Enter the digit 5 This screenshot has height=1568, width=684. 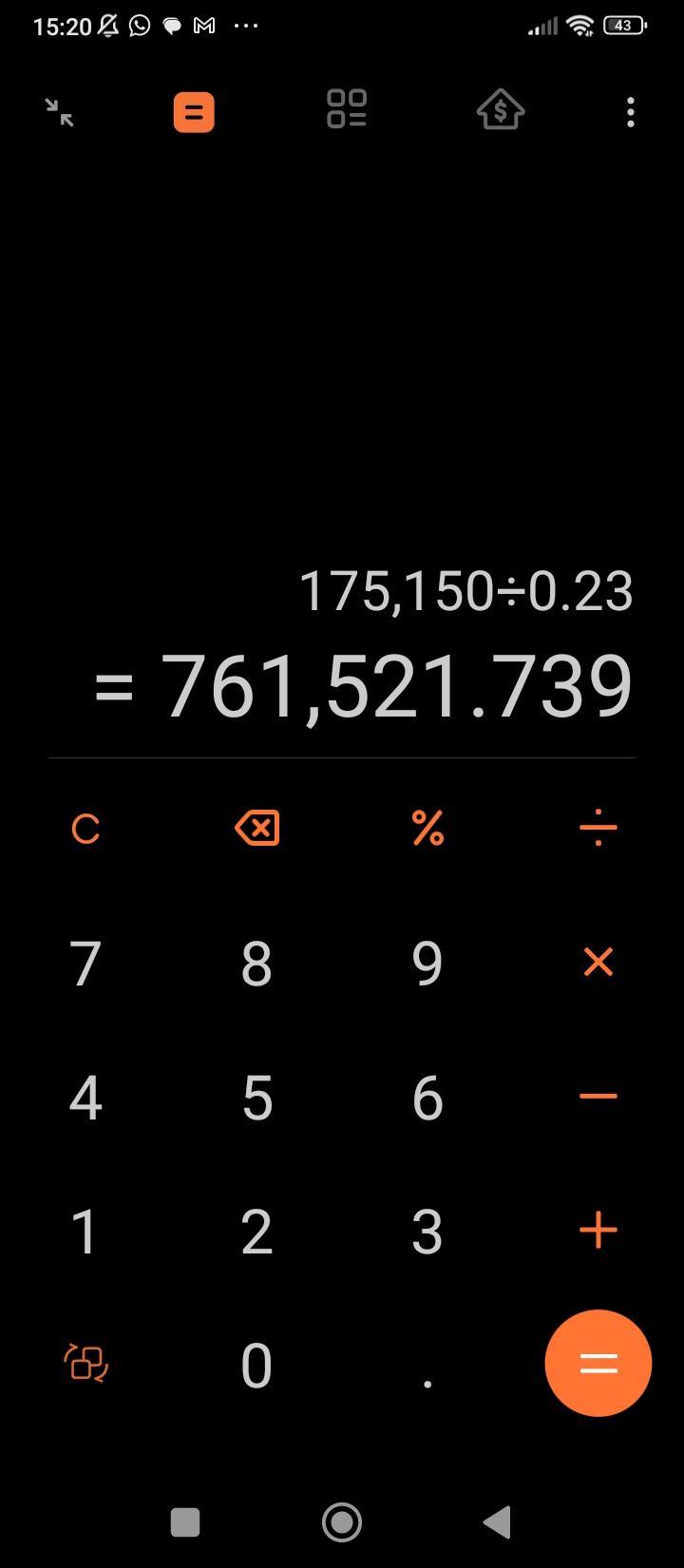tap(256, 1098)
